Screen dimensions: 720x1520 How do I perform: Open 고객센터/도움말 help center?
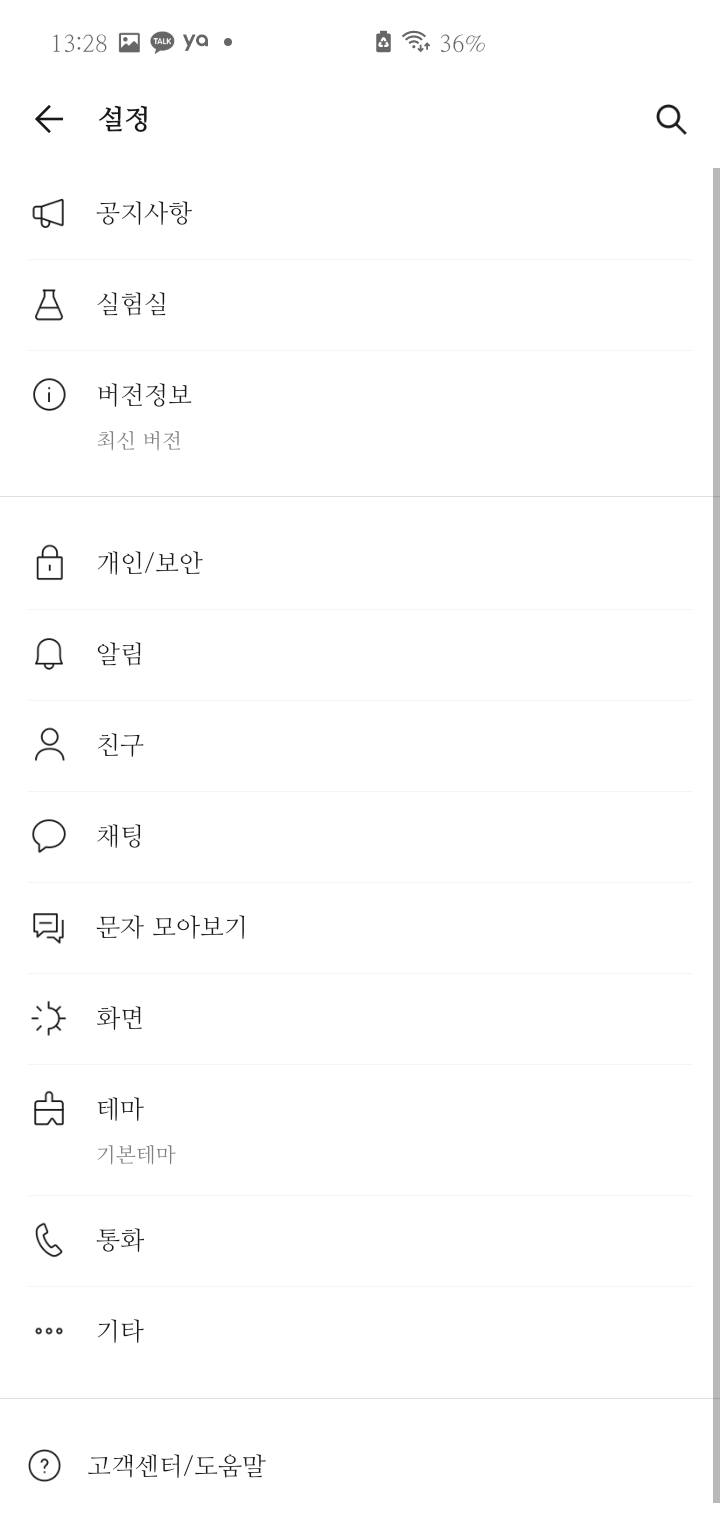360,1466
